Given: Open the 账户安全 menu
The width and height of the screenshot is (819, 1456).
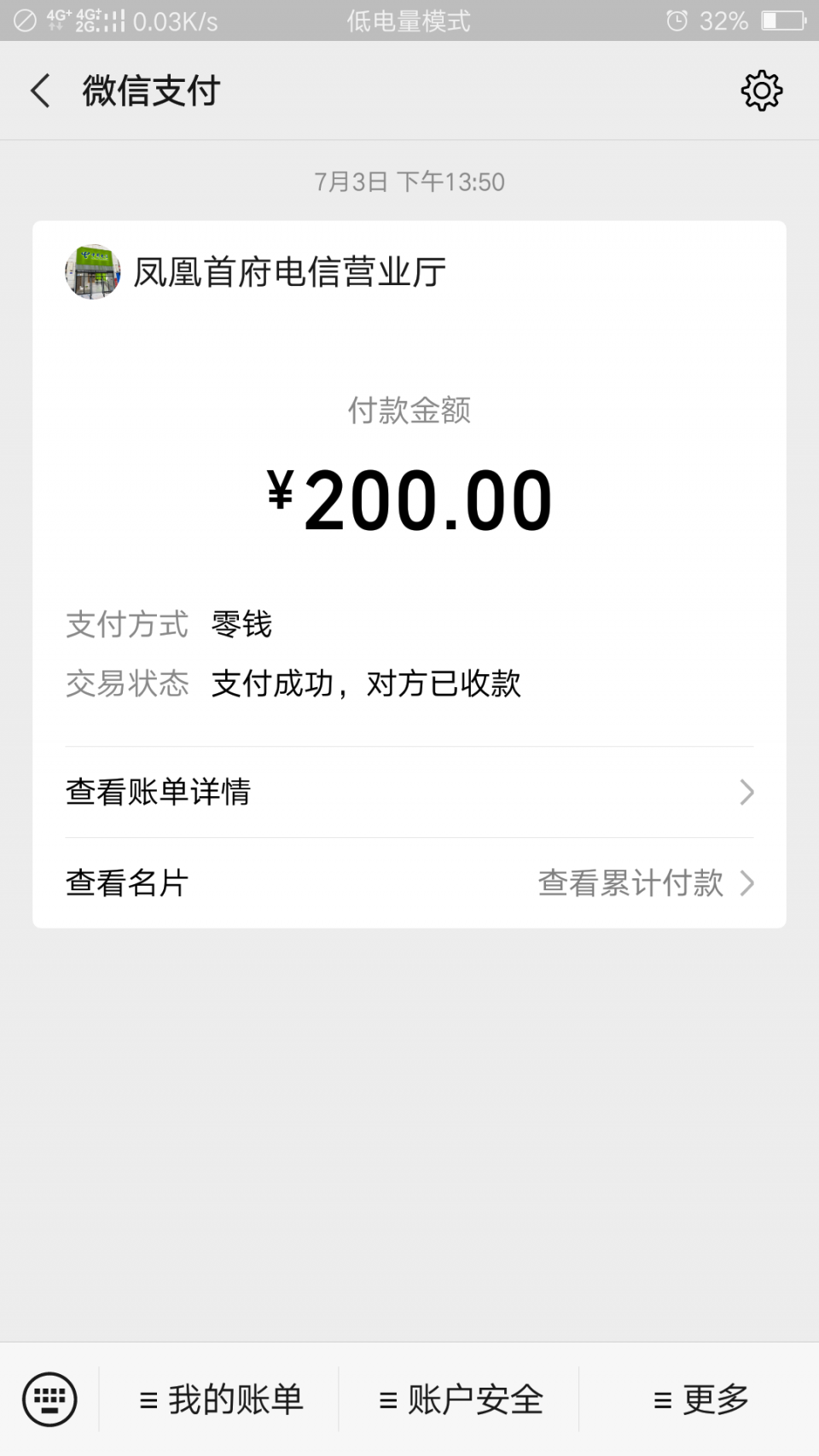Looking at the screenshot, I should 461,1400.
